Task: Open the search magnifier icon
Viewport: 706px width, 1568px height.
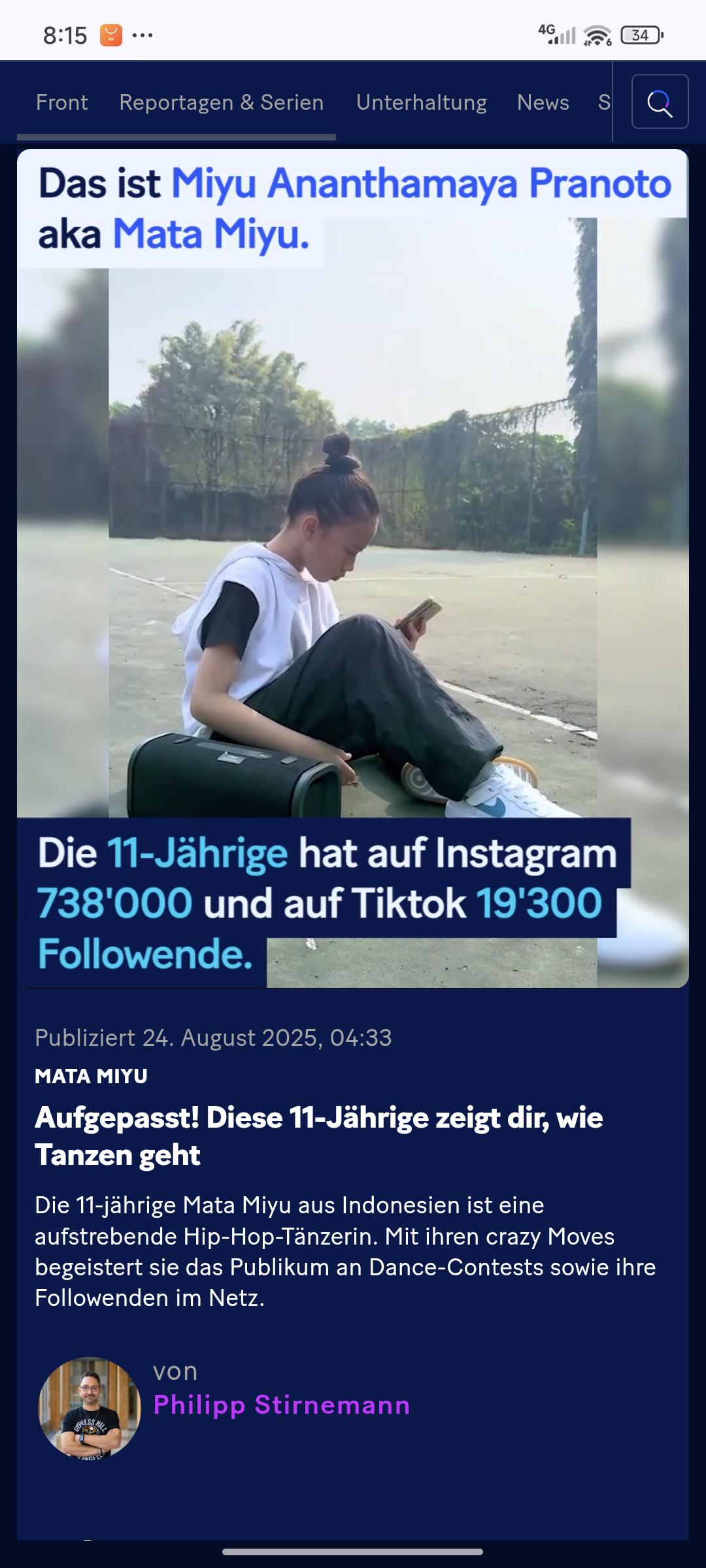Action: [x=660, y=102]
